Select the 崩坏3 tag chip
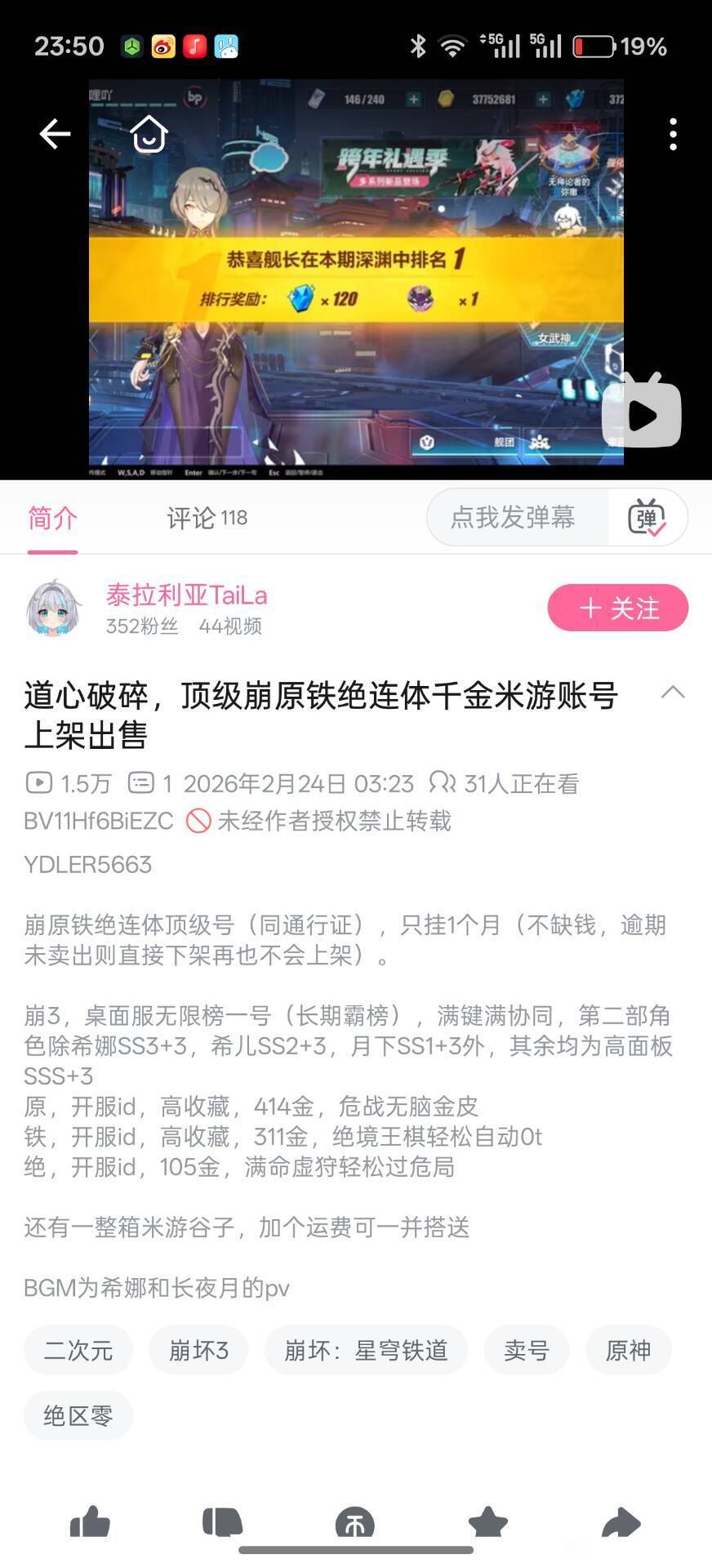This screenshot has height=1568, width=712. (x=198, y=1350)
